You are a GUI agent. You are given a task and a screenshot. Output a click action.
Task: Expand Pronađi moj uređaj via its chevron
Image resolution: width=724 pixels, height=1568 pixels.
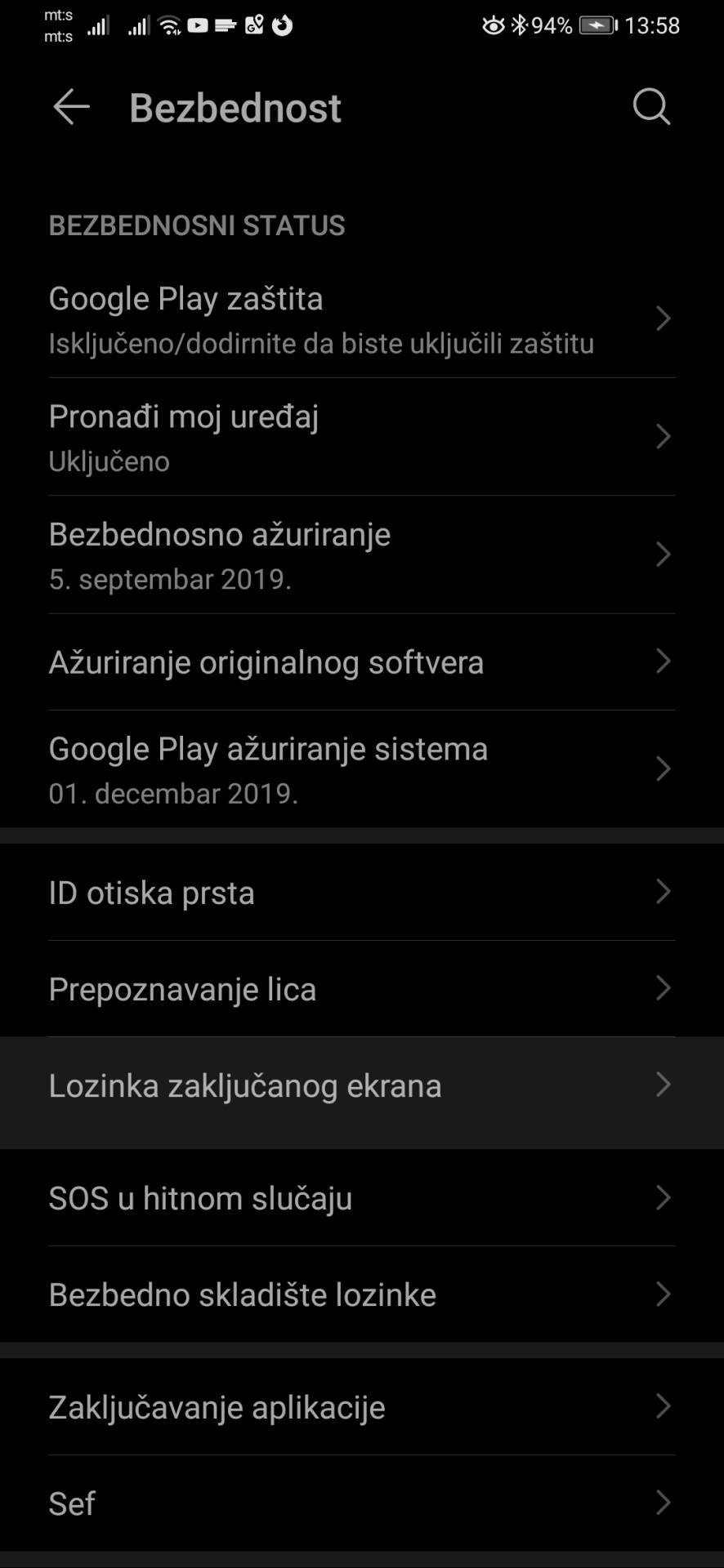(x=664, y=437)
